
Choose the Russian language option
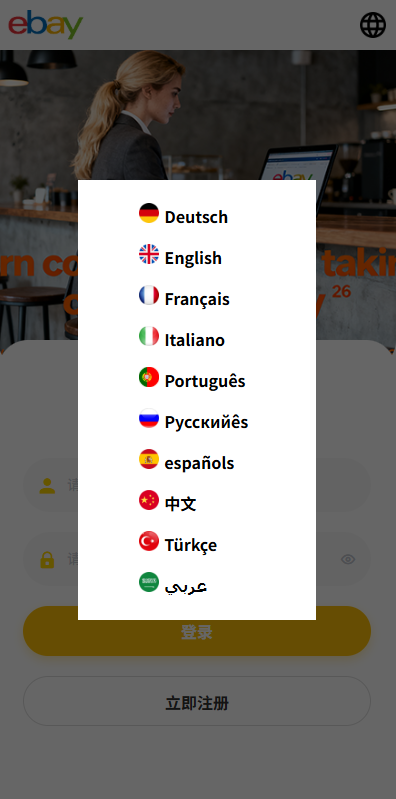[194, 421]
